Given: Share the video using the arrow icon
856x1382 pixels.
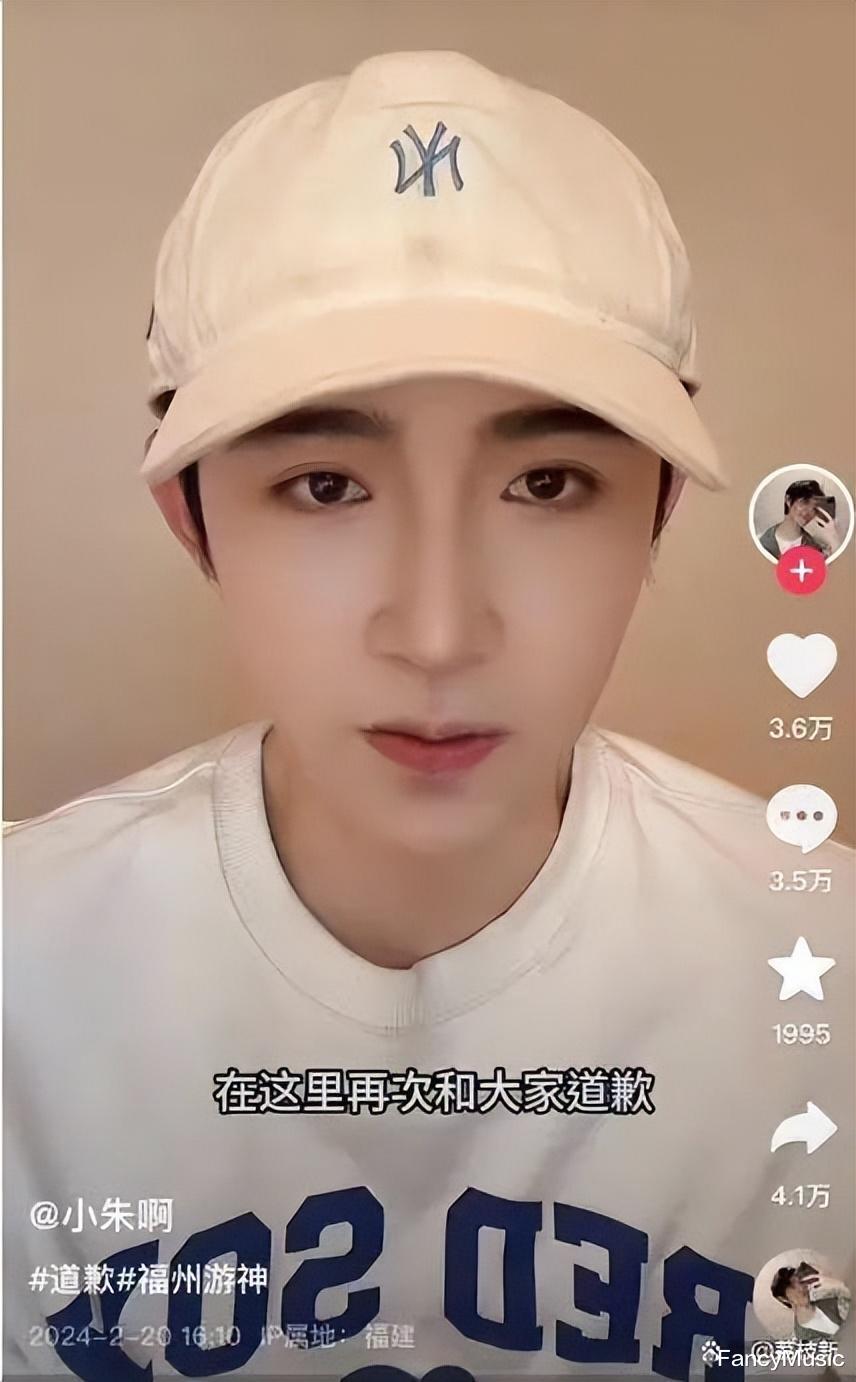Looking at the screenshot, I should [x=802, y=1128].
